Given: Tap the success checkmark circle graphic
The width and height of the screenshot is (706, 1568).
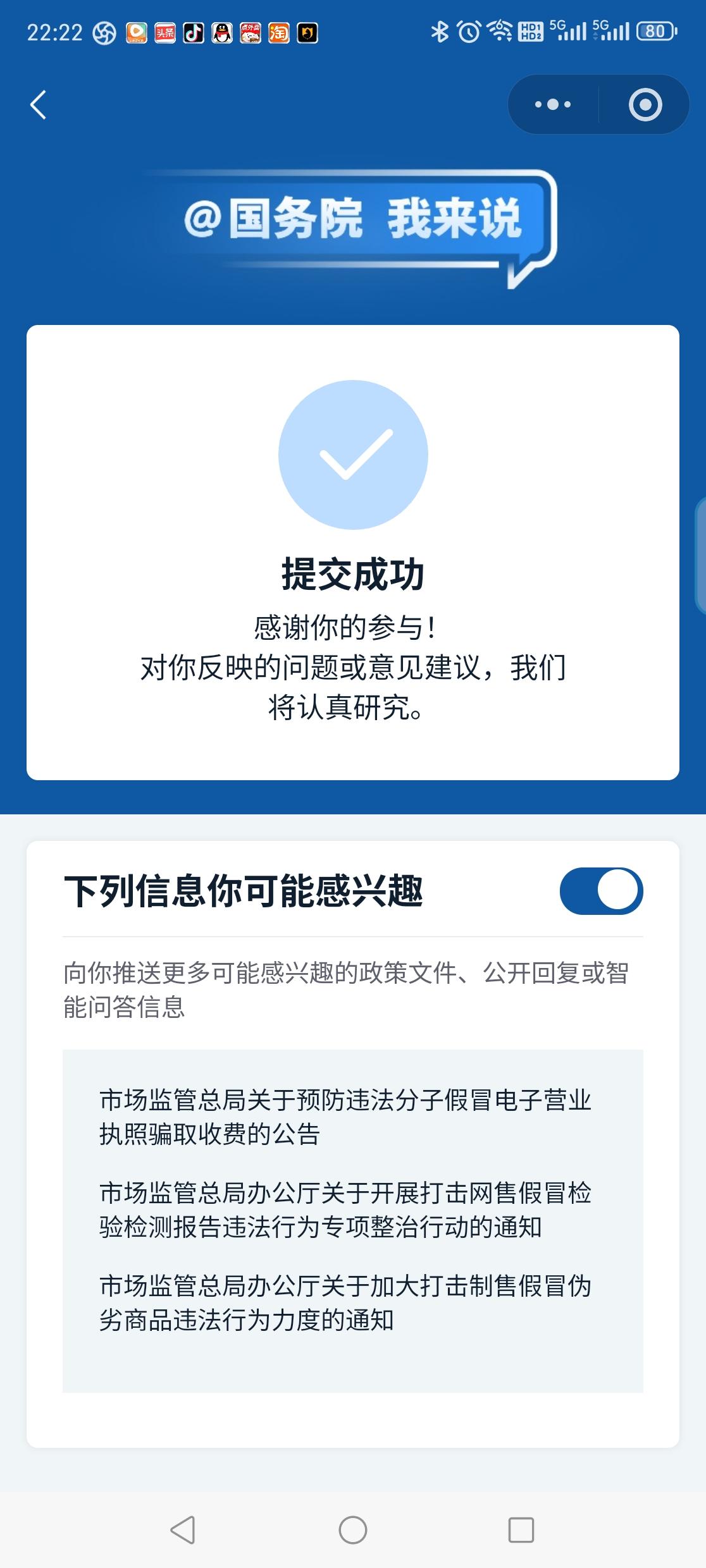Looking at the screenshot, I should pyautogui.click(x=352, y=453).
